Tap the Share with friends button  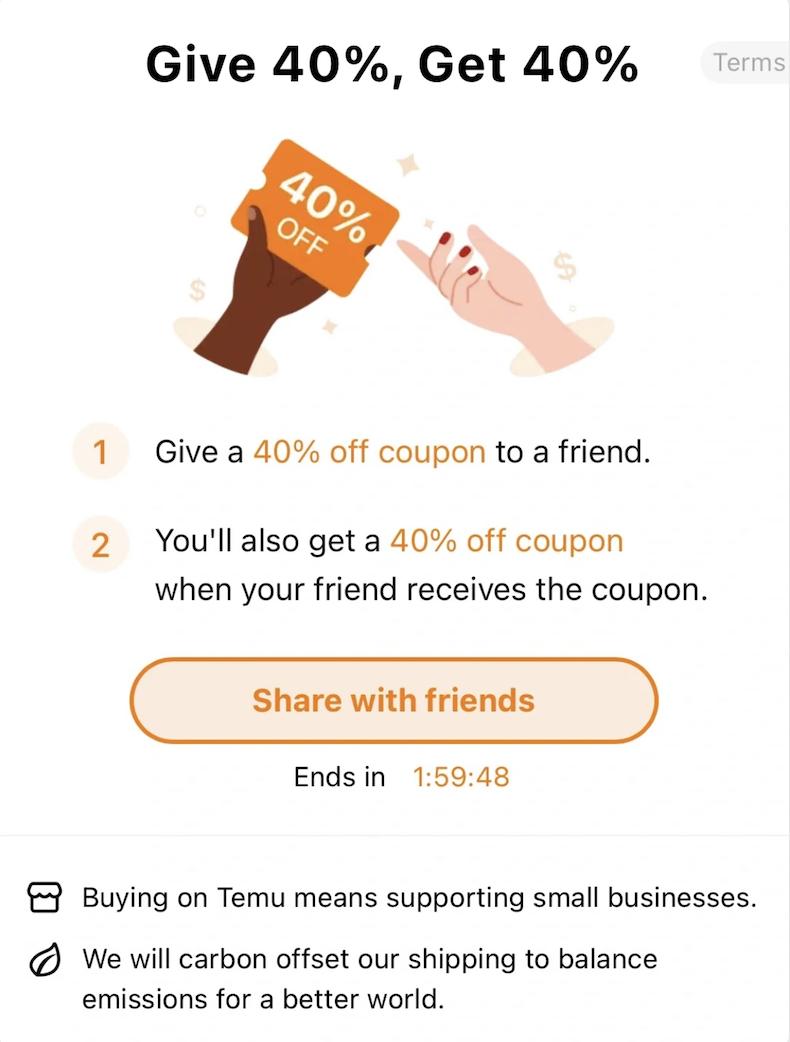(x=393, y=700)
